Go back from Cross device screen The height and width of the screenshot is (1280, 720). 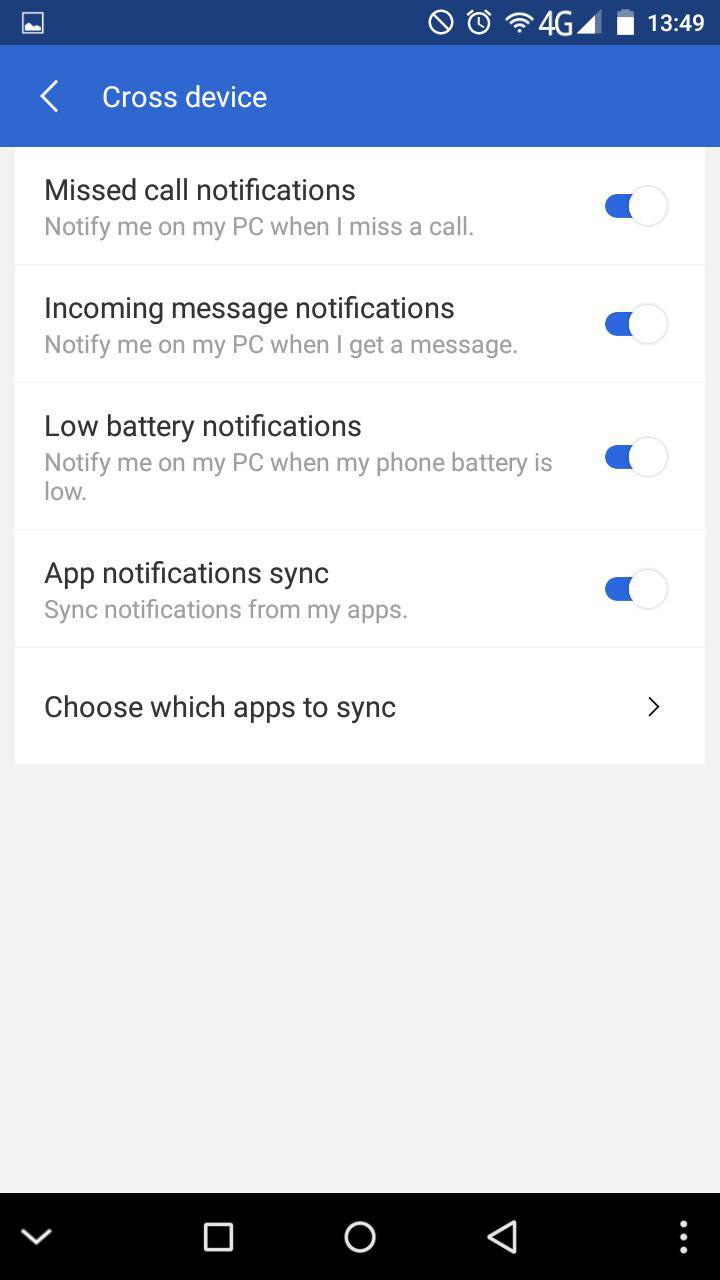pos(49,97)
